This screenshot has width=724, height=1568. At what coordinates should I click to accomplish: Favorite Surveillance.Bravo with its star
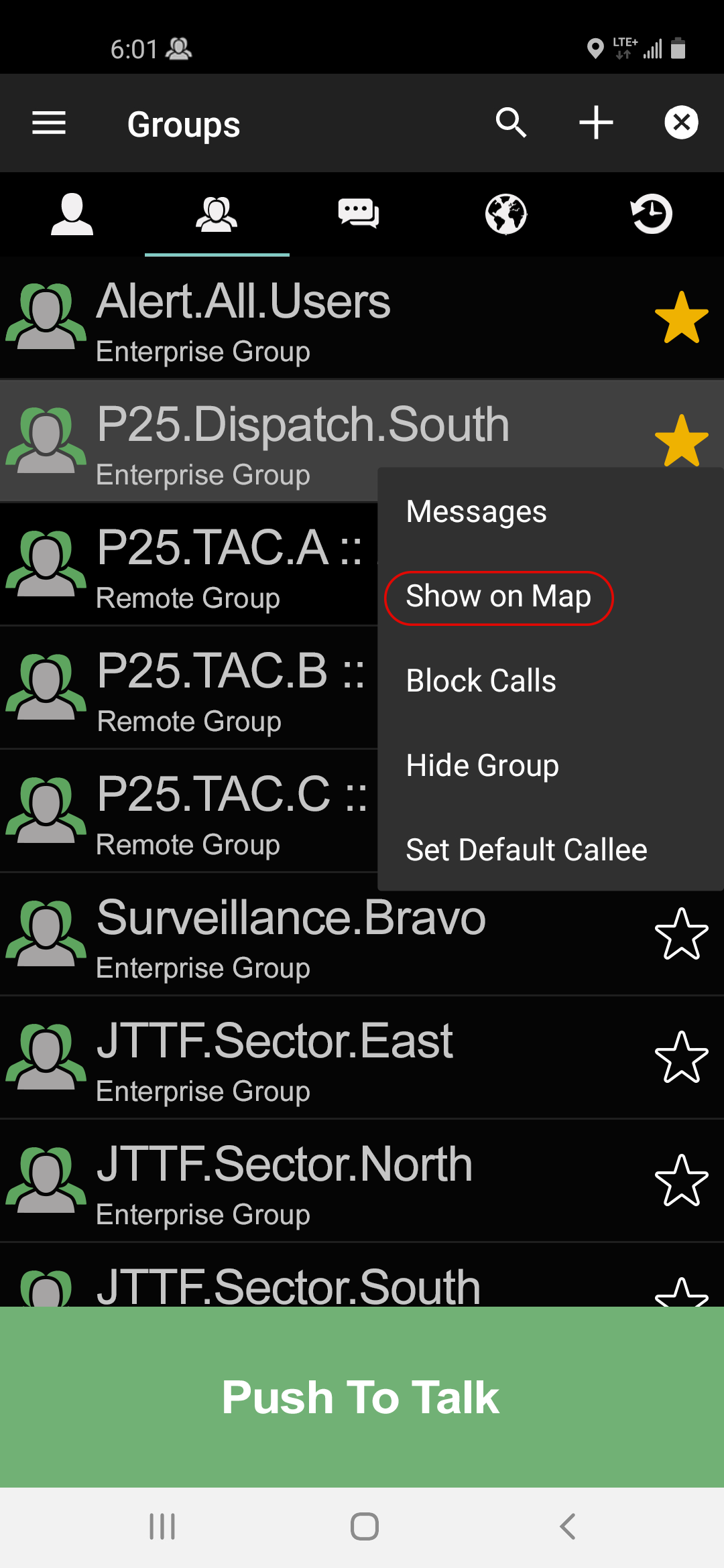click(681, 934)
